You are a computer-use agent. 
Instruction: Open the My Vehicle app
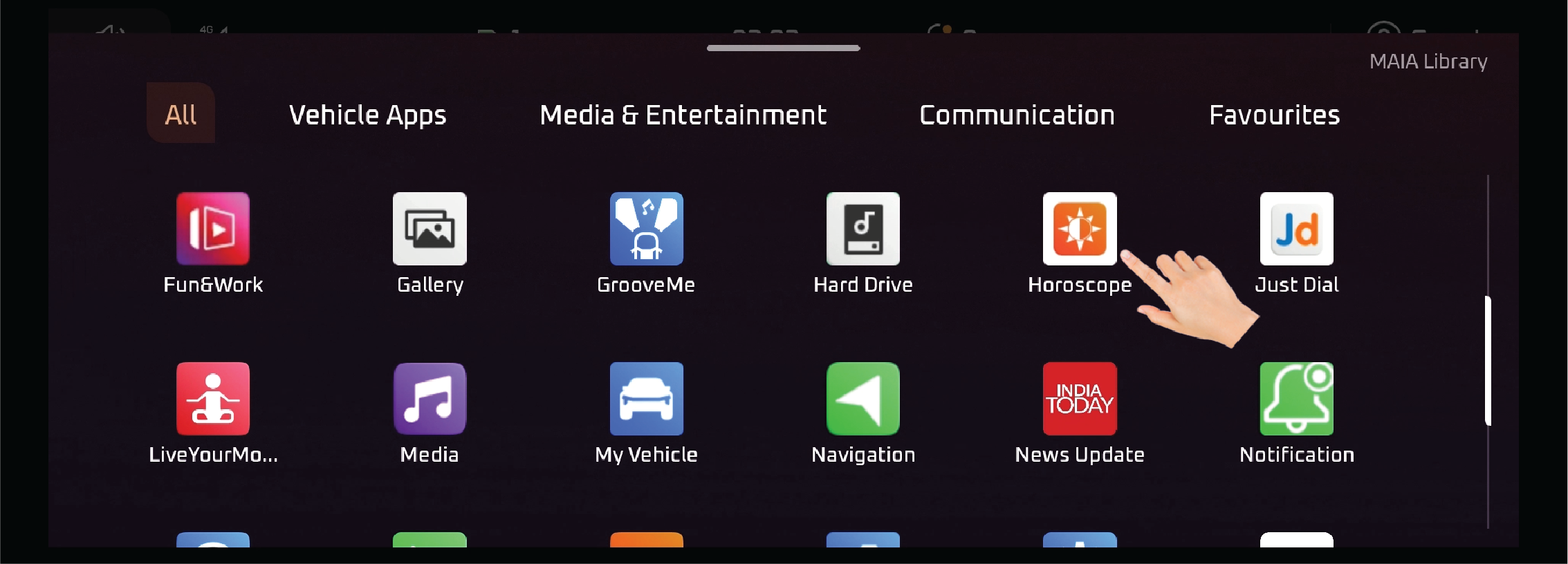coord(646,399)
